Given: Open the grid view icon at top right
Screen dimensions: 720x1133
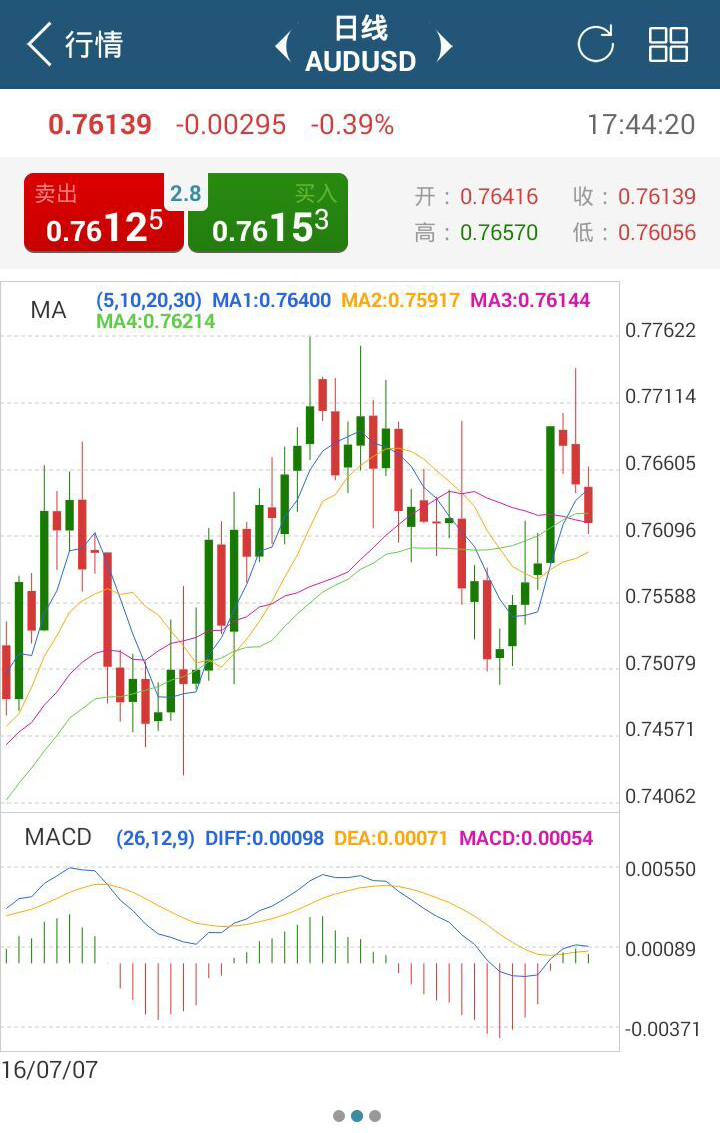Looking at the screenshot, I should [668, 43].
